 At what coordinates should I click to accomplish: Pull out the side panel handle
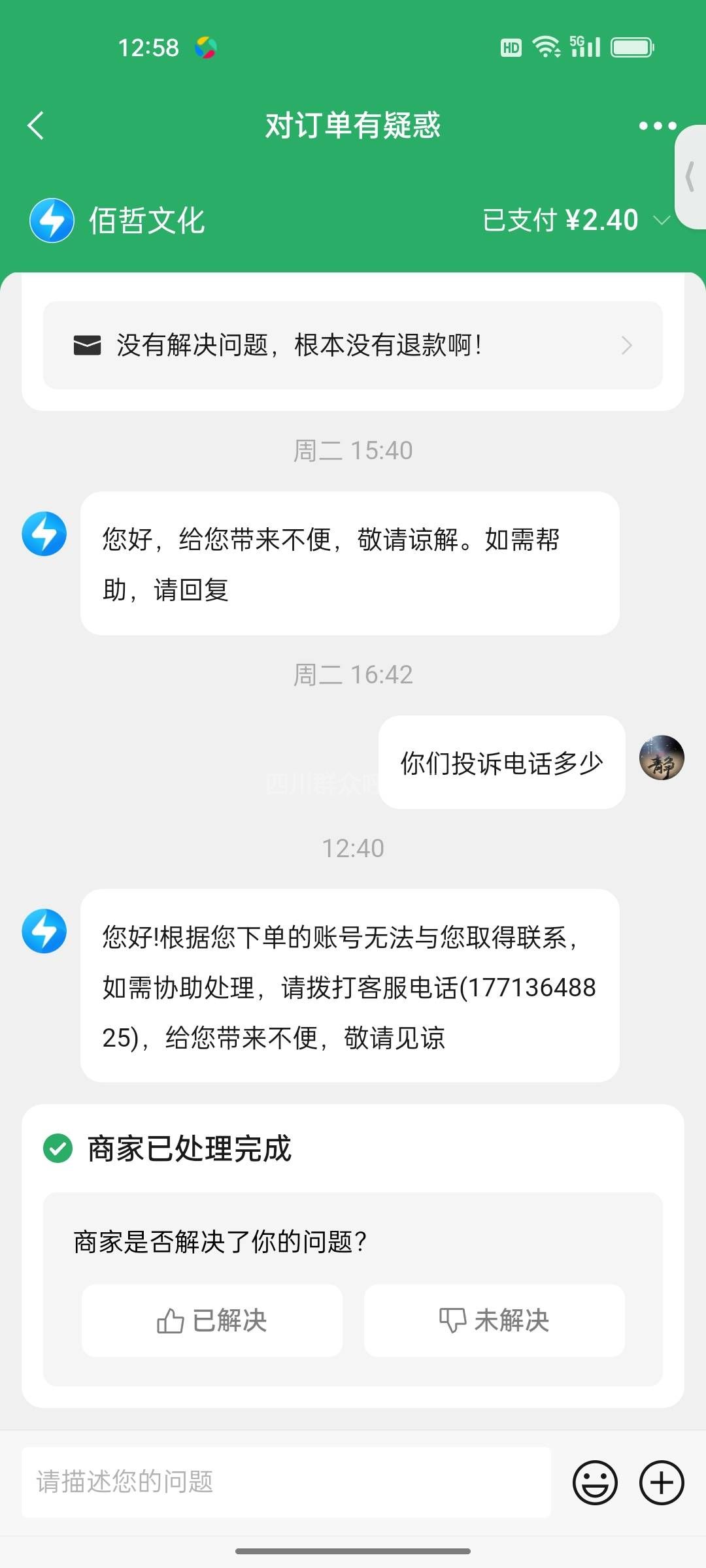[x=690, y=177]
